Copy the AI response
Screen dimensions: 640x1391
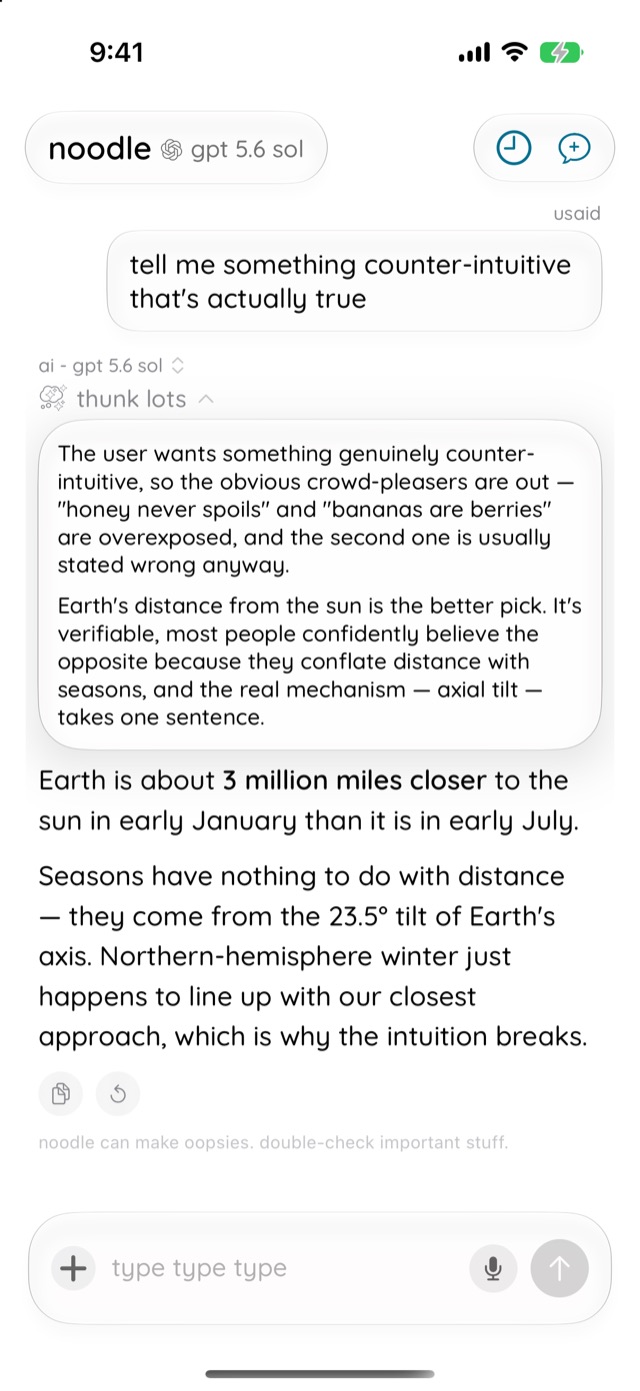60,1094
